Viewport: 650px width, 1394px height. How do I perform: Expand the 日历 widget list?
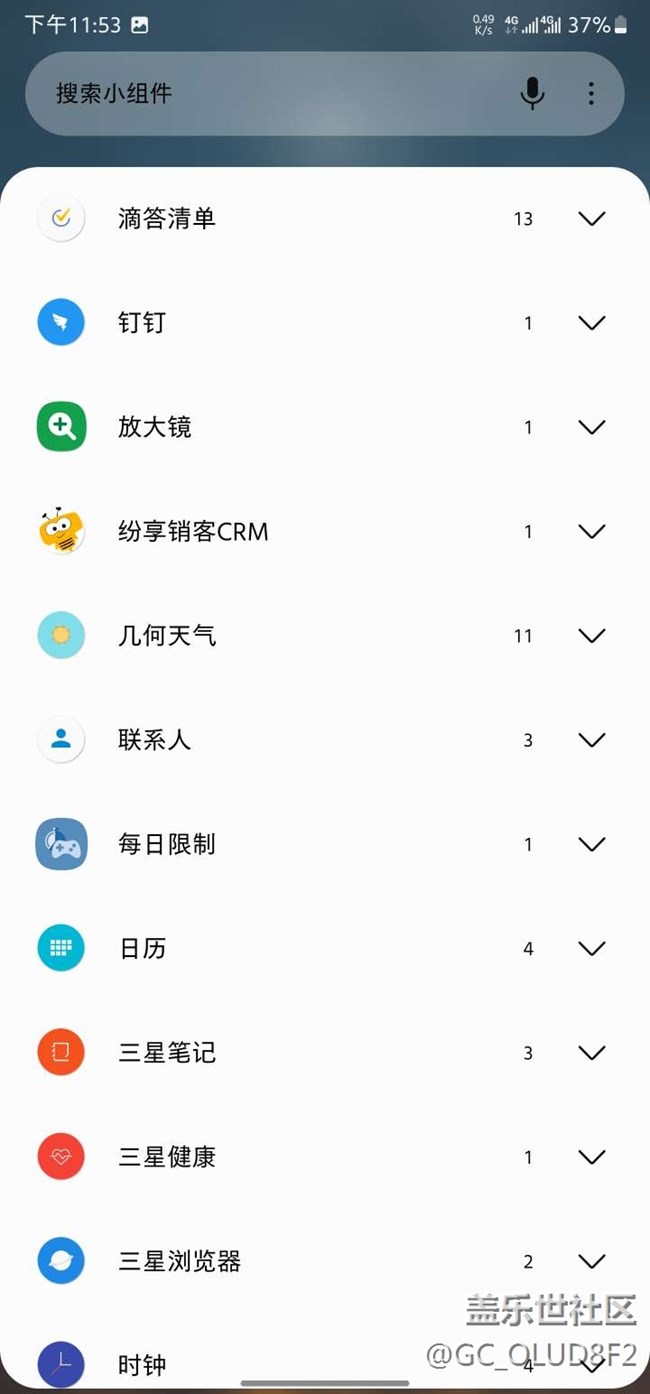[592, 949]
